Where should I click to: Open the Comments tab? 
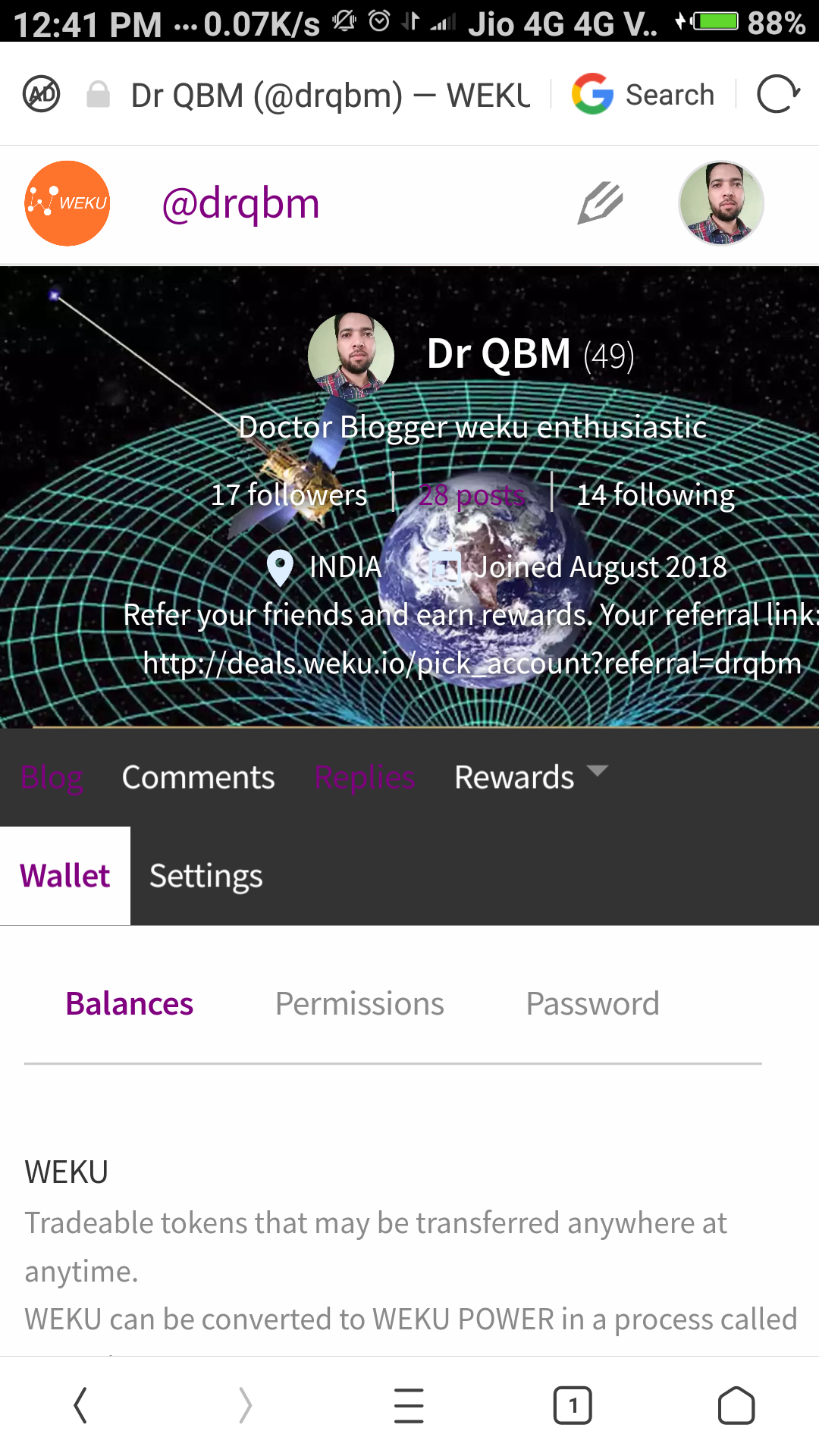197,777
